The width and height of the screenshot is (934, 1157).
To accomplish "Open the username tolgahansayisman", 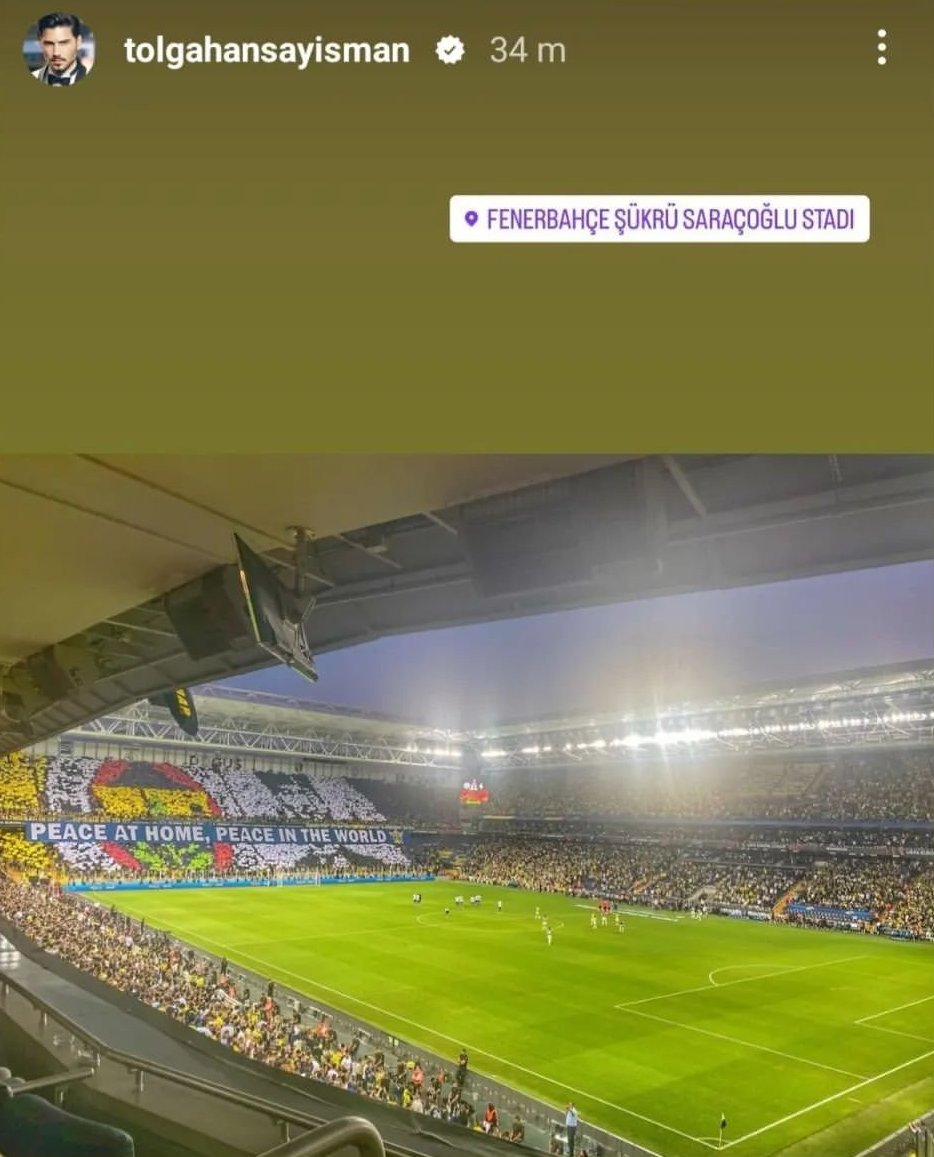I will pyautogui.click(x=266, y=51).
